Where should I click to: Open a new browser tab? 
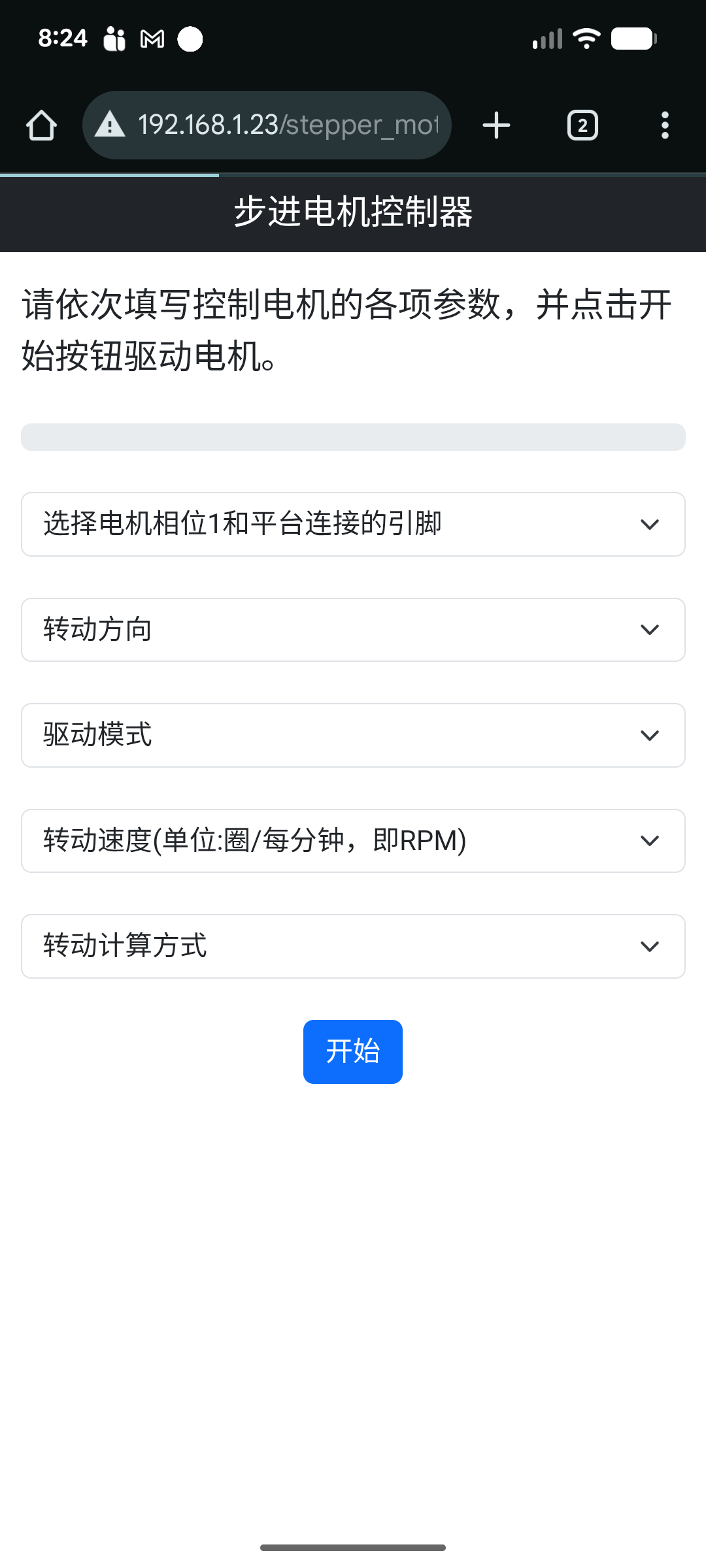(x=496, y=125)
